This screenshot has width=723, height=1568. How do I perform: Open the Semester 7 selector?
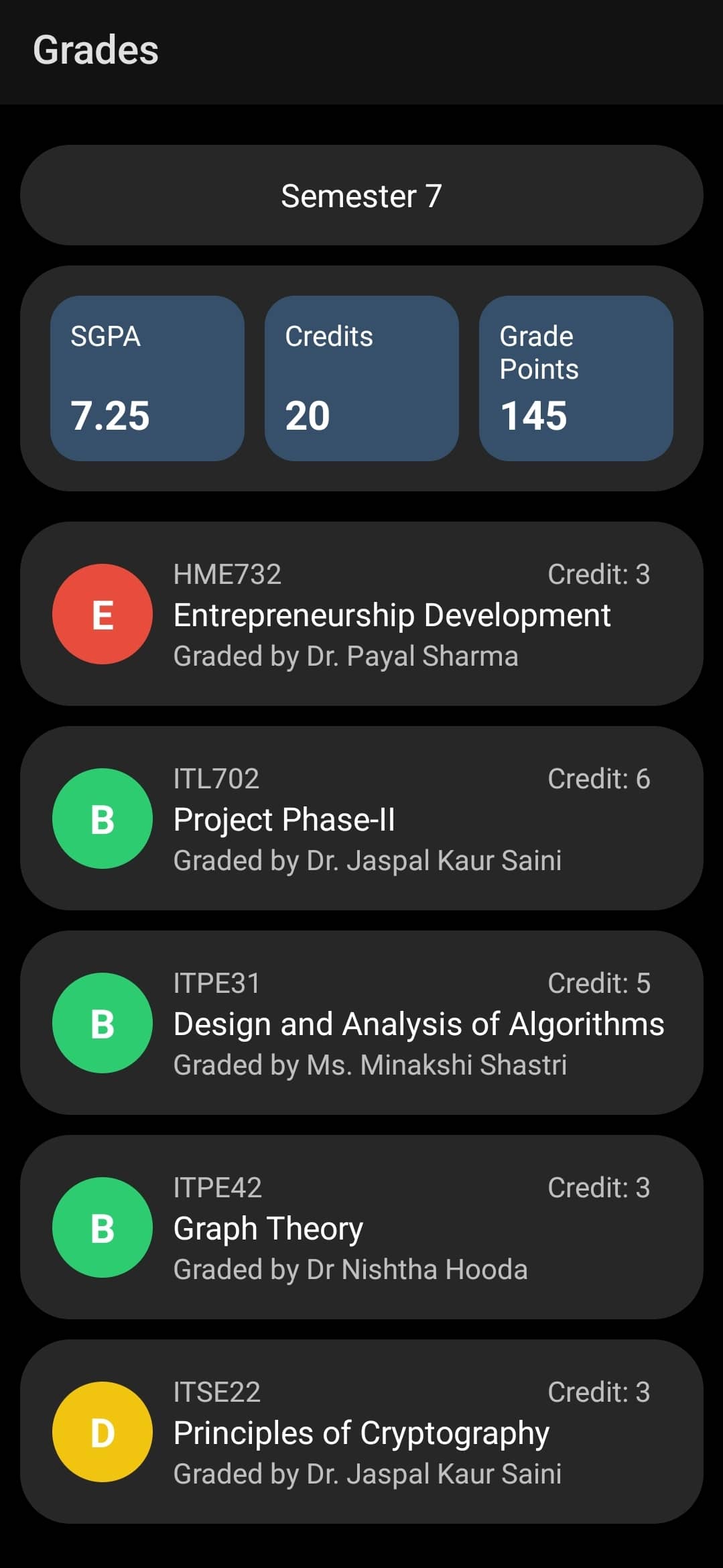[361, 195]
